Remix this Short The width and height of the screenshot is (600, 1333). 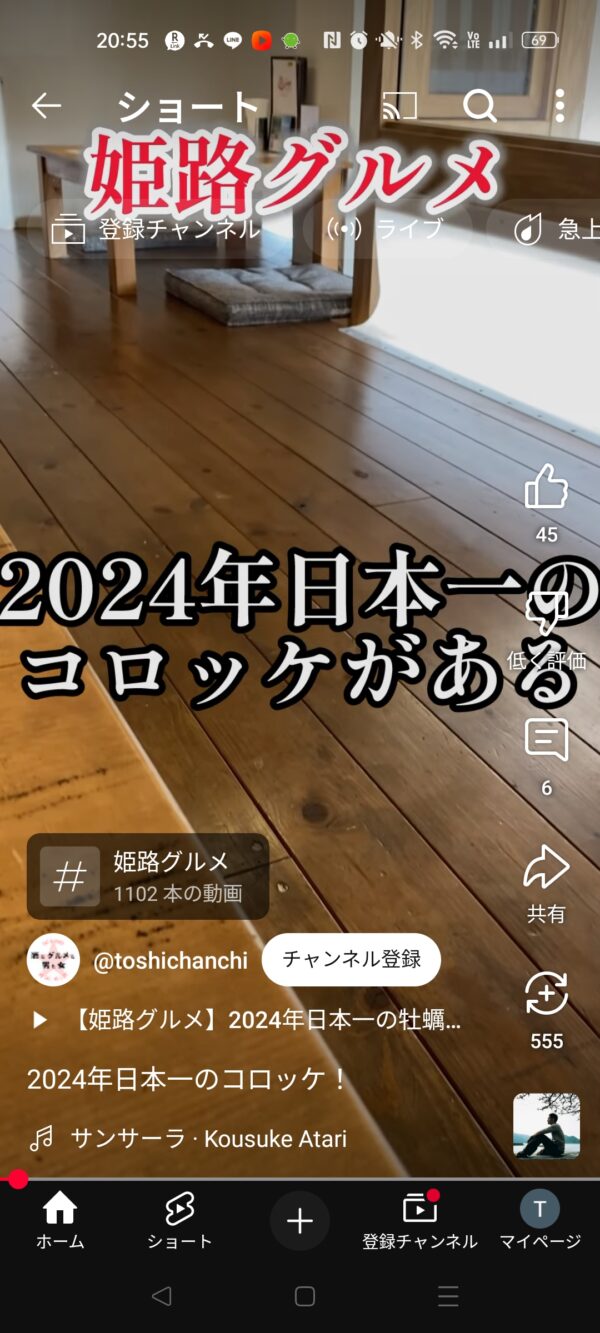point(546,995)
